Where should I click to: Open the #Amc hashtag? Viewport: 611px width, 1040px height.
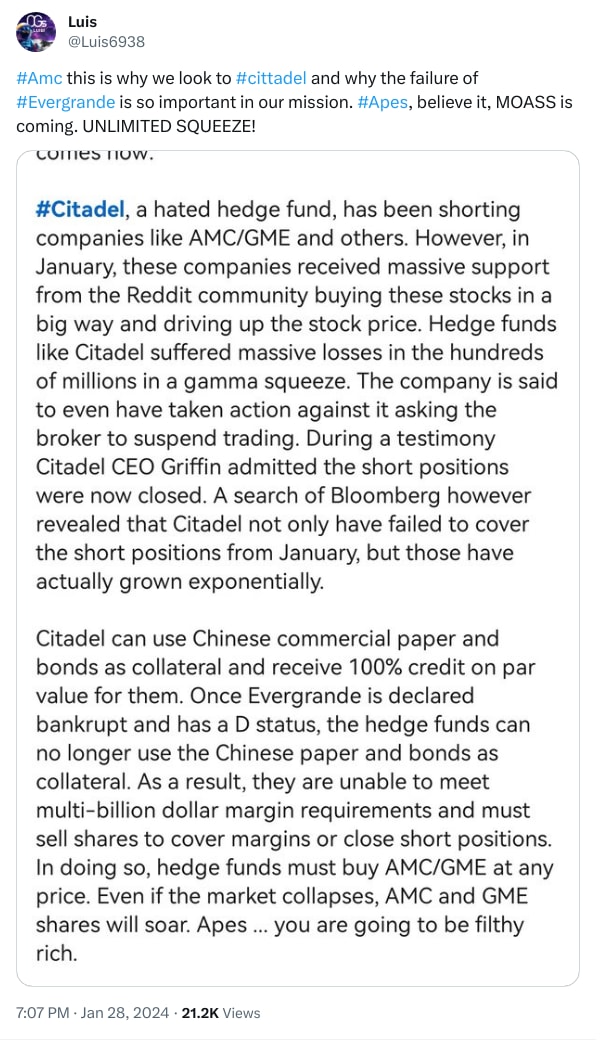[x=39, y=78]
